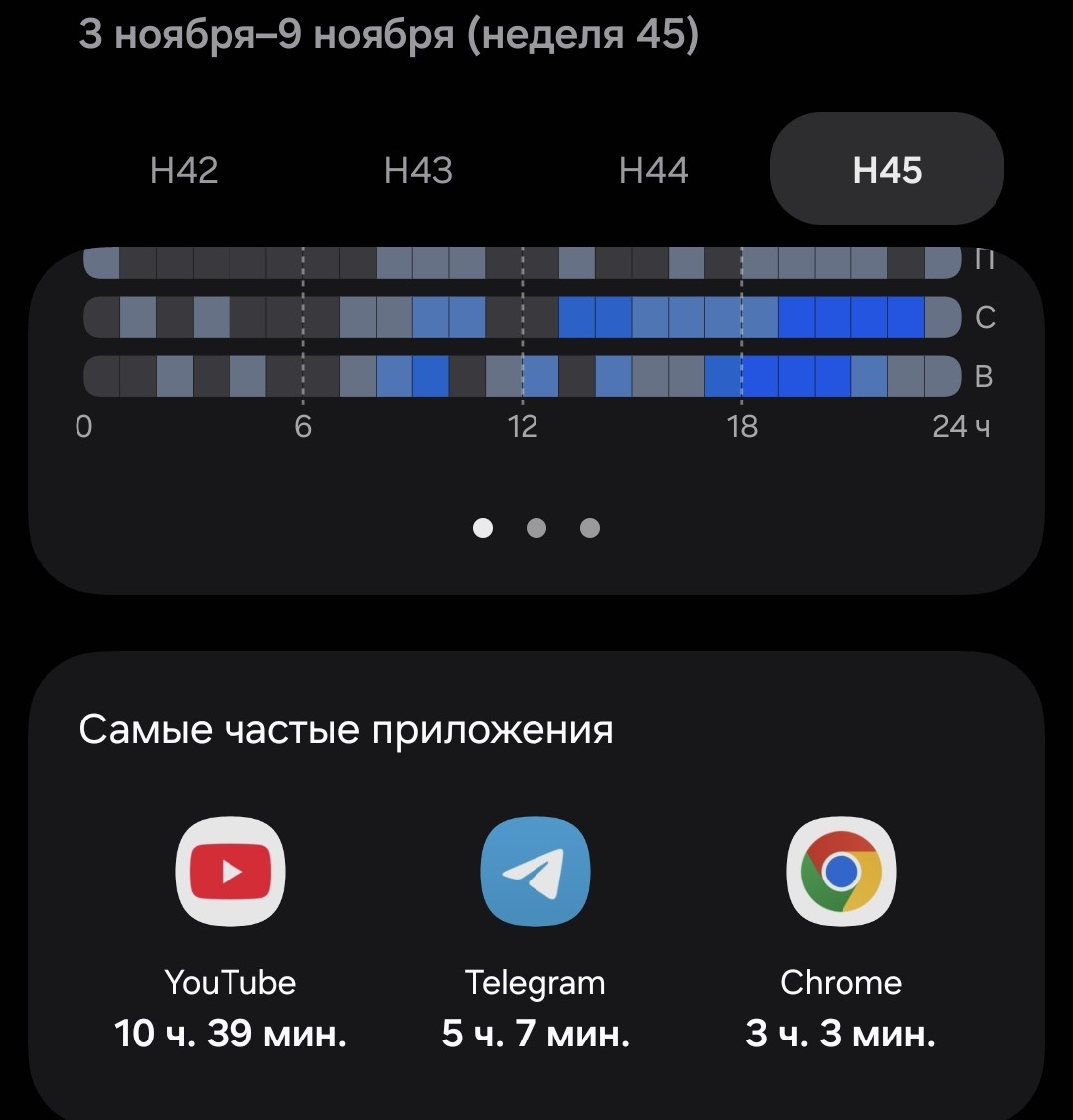
Task: Tap the second carousel dot
Action: tap(536, 528)
